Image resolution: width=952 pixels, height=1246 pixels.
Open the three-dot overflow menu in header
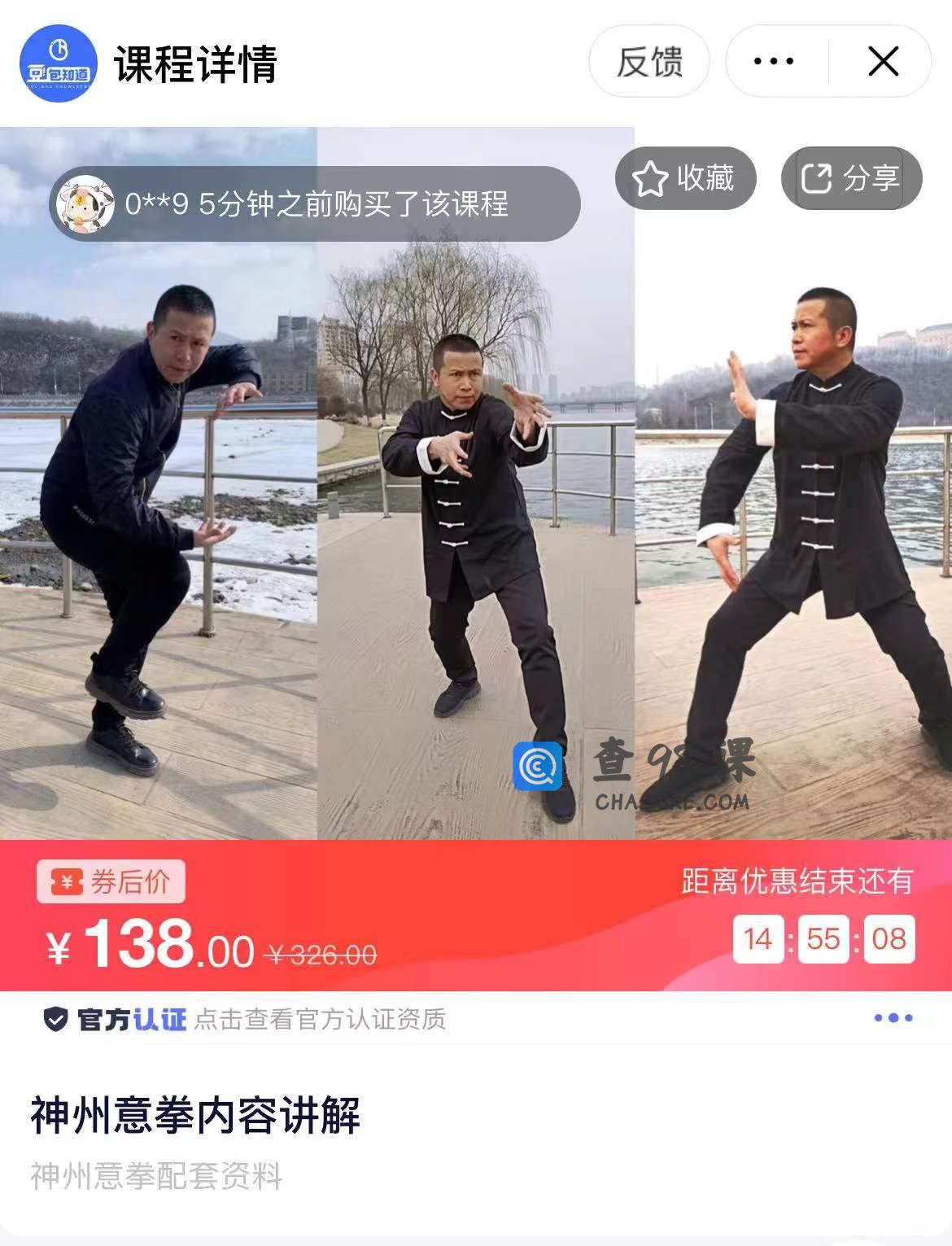coord(774,62)
